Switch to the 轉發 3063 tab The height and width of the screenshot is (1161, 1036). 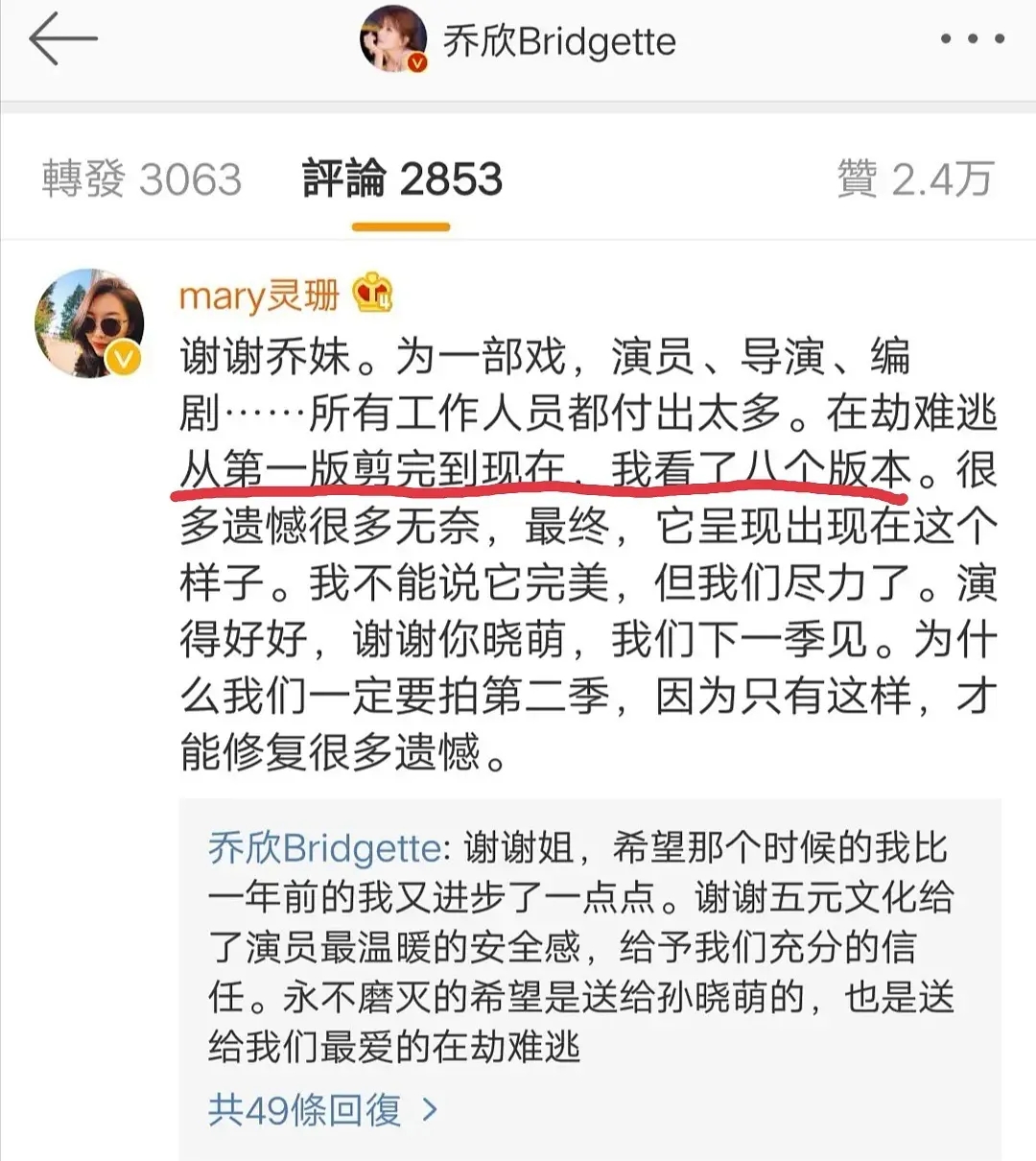point(142,179)
